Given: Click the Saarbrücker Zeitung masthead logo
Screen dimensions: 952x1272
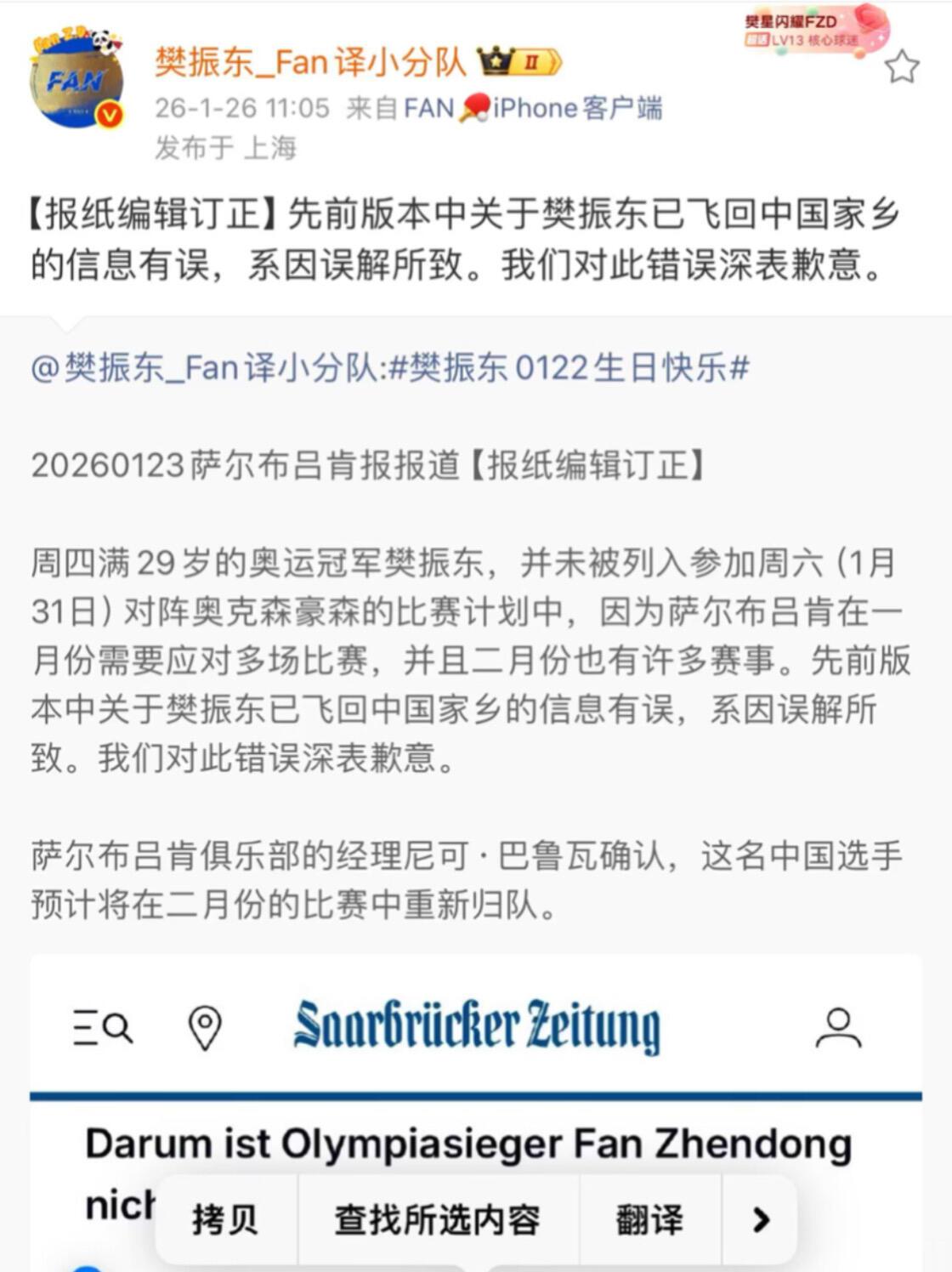Looking at the screenshot, I should (478, 1025).
